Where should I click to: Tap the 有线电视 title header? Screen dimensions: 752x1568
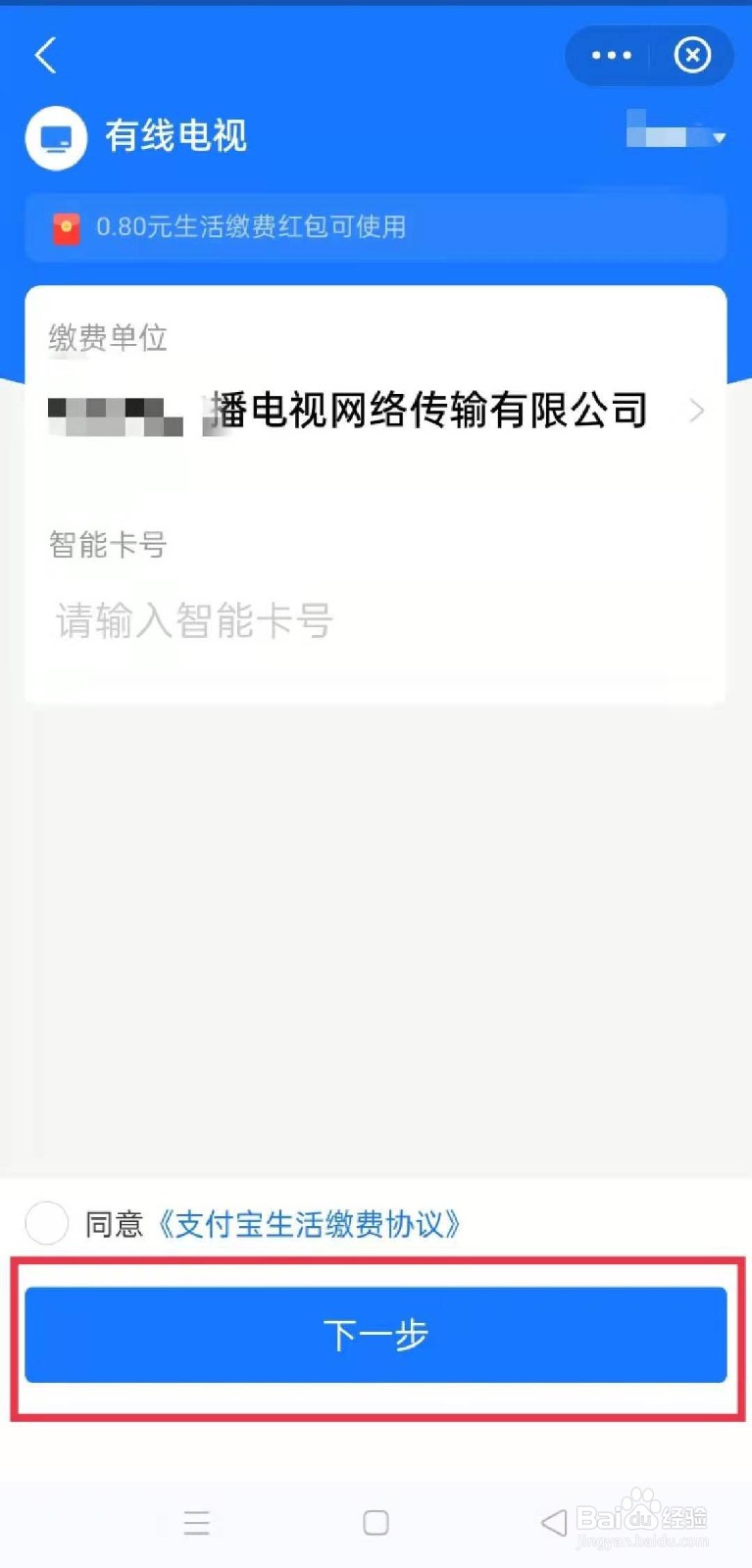tap(175, 137)
